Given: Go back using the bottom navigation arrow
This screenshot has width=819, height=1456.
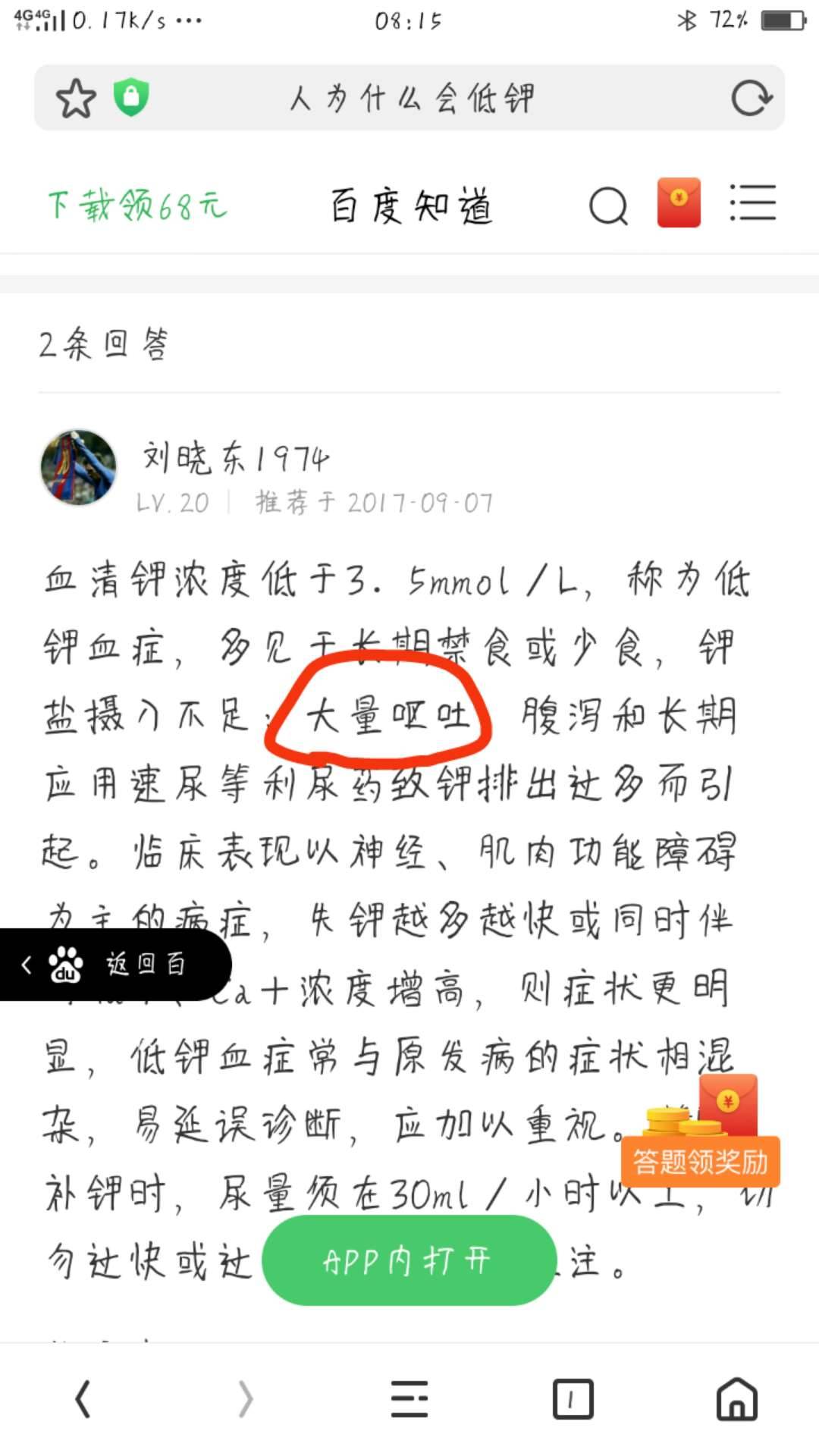Looking at the screenshot, I should (x=81, y=1399).
